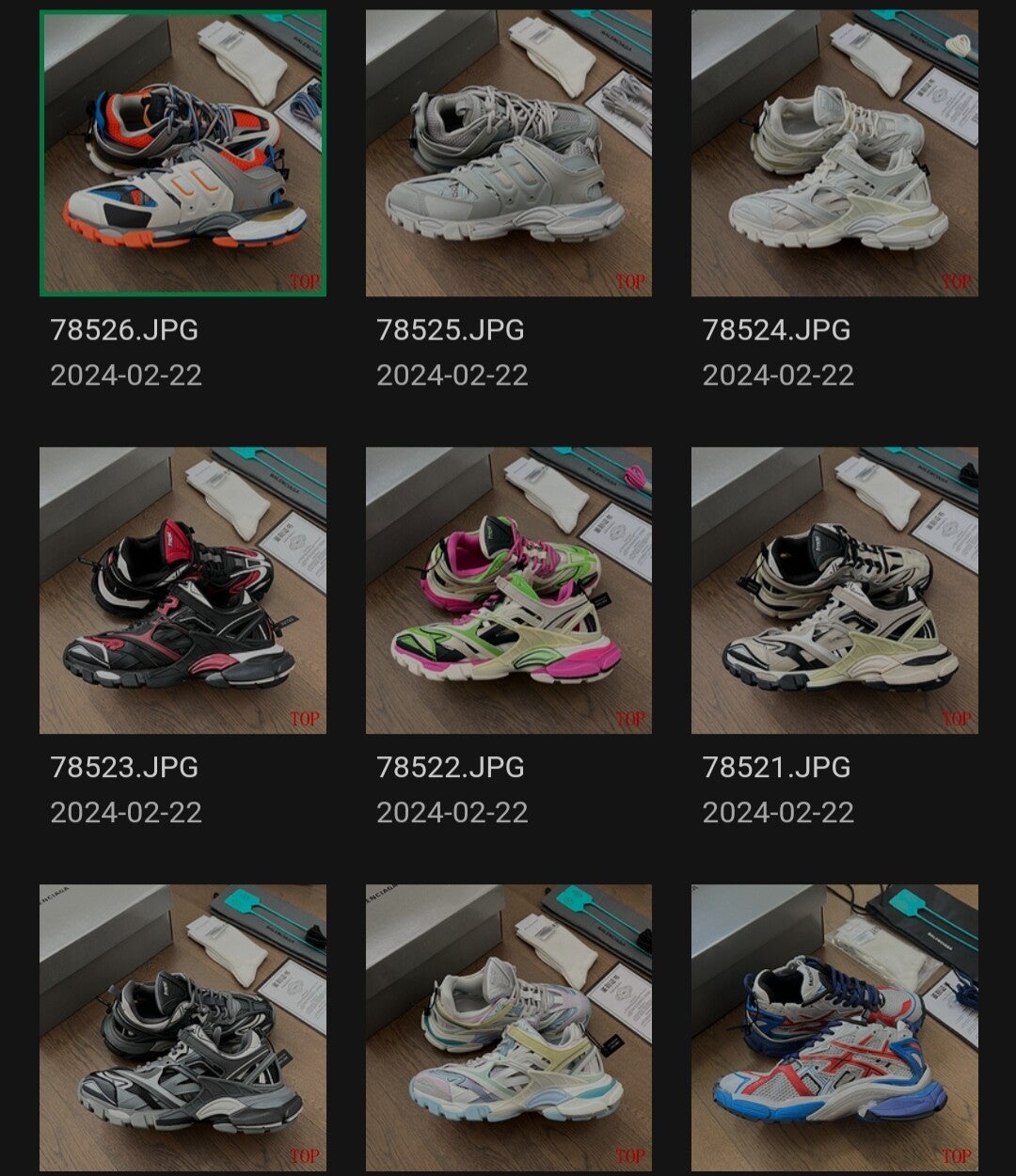Open image 78521.JPG with beige black sneakers
Screen dimensions: 1016x1176
coord(834,590)
